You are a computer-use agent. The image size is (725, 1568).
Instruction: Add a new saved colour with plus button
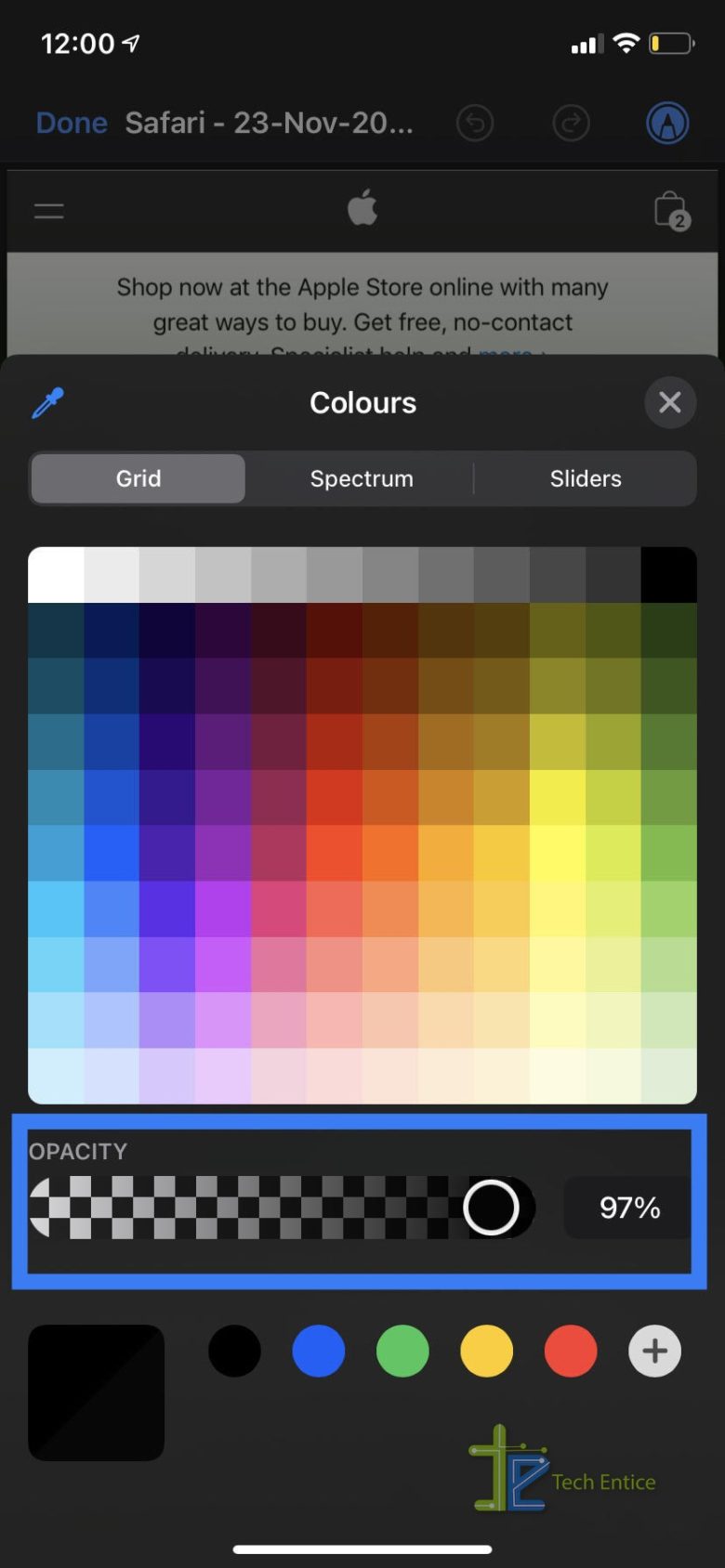pyautogui.click(x=653, y=1351)
